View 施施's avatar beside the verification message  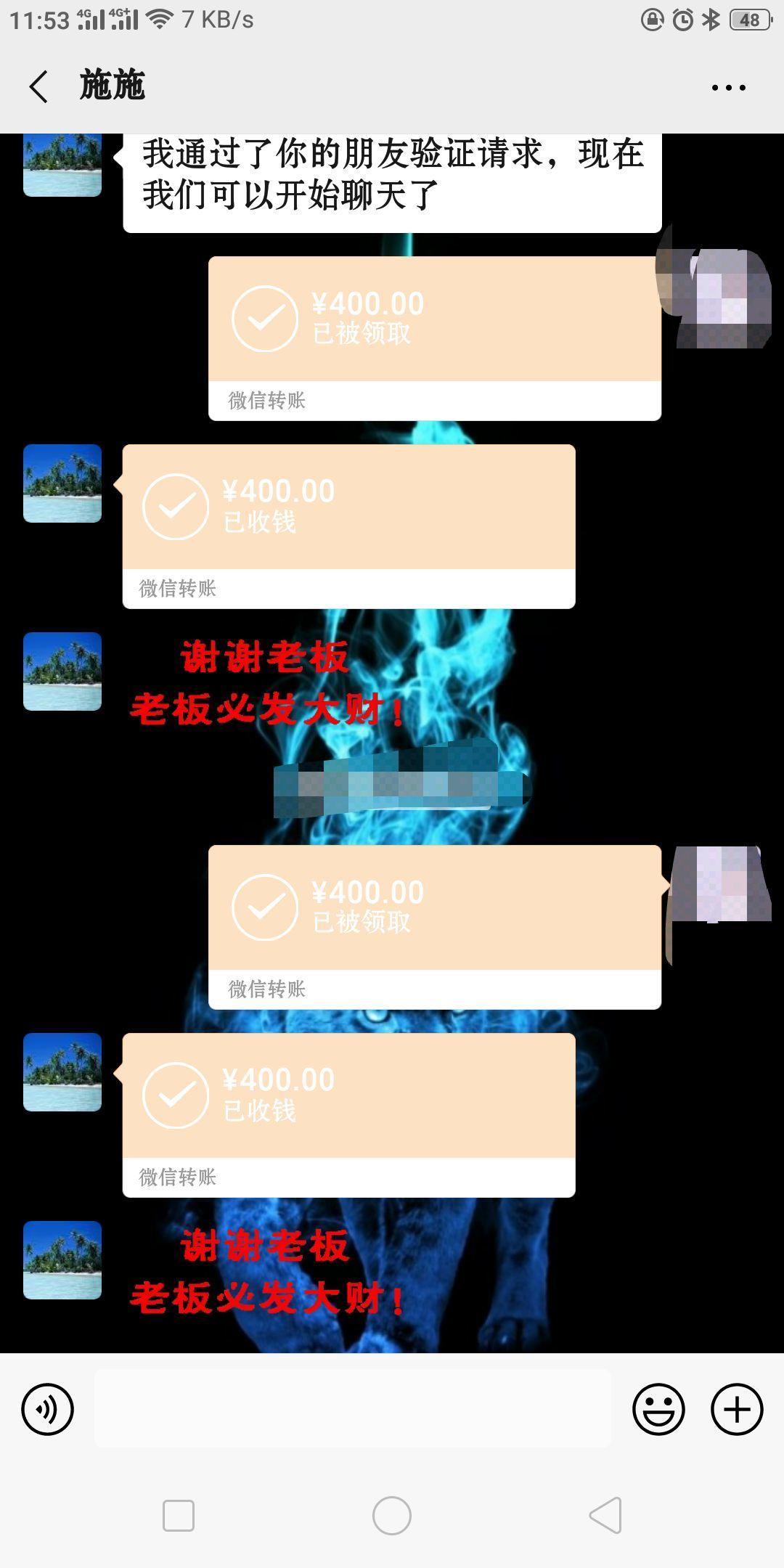coord(62,166)
